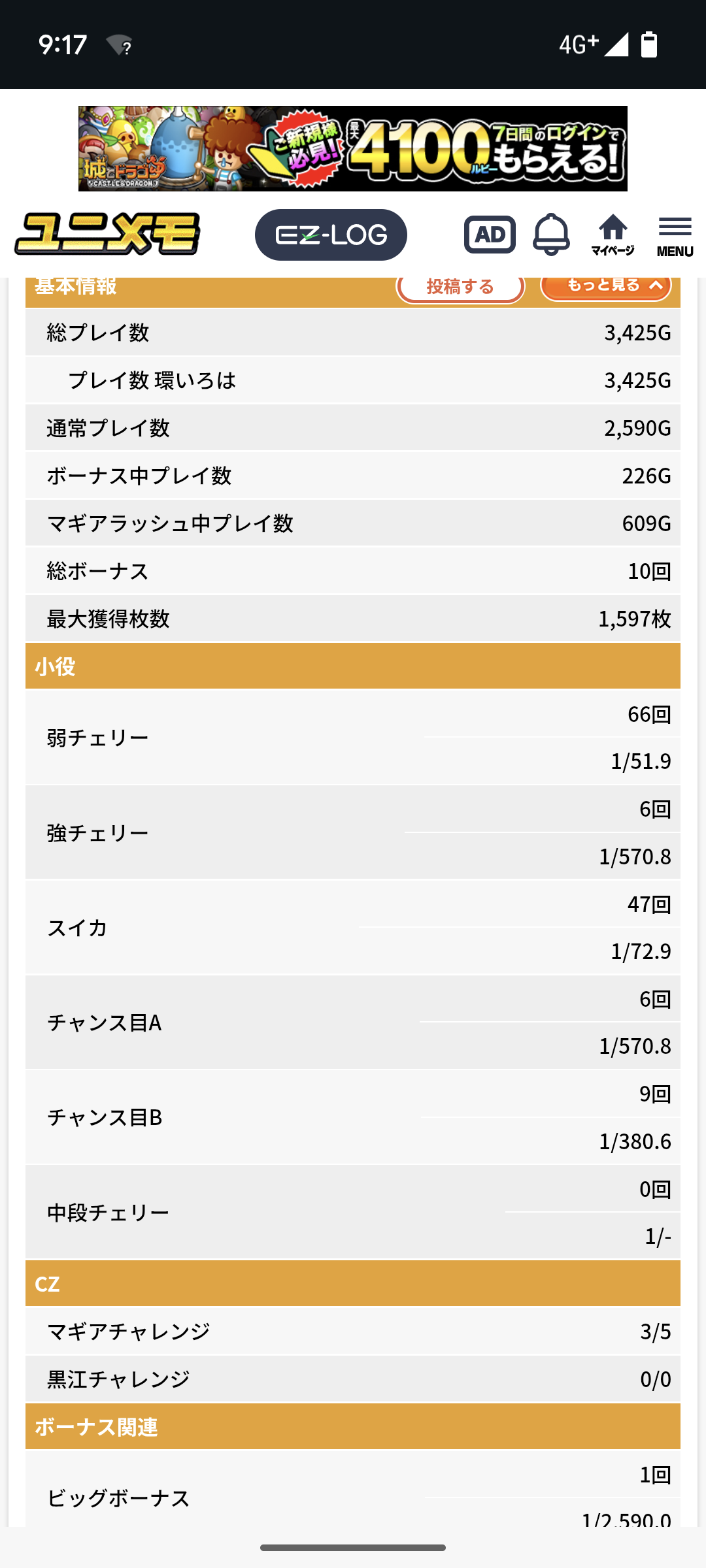The image size is (706, 1568).
Task: Open the EZ-LOG button
Action: 331,235
